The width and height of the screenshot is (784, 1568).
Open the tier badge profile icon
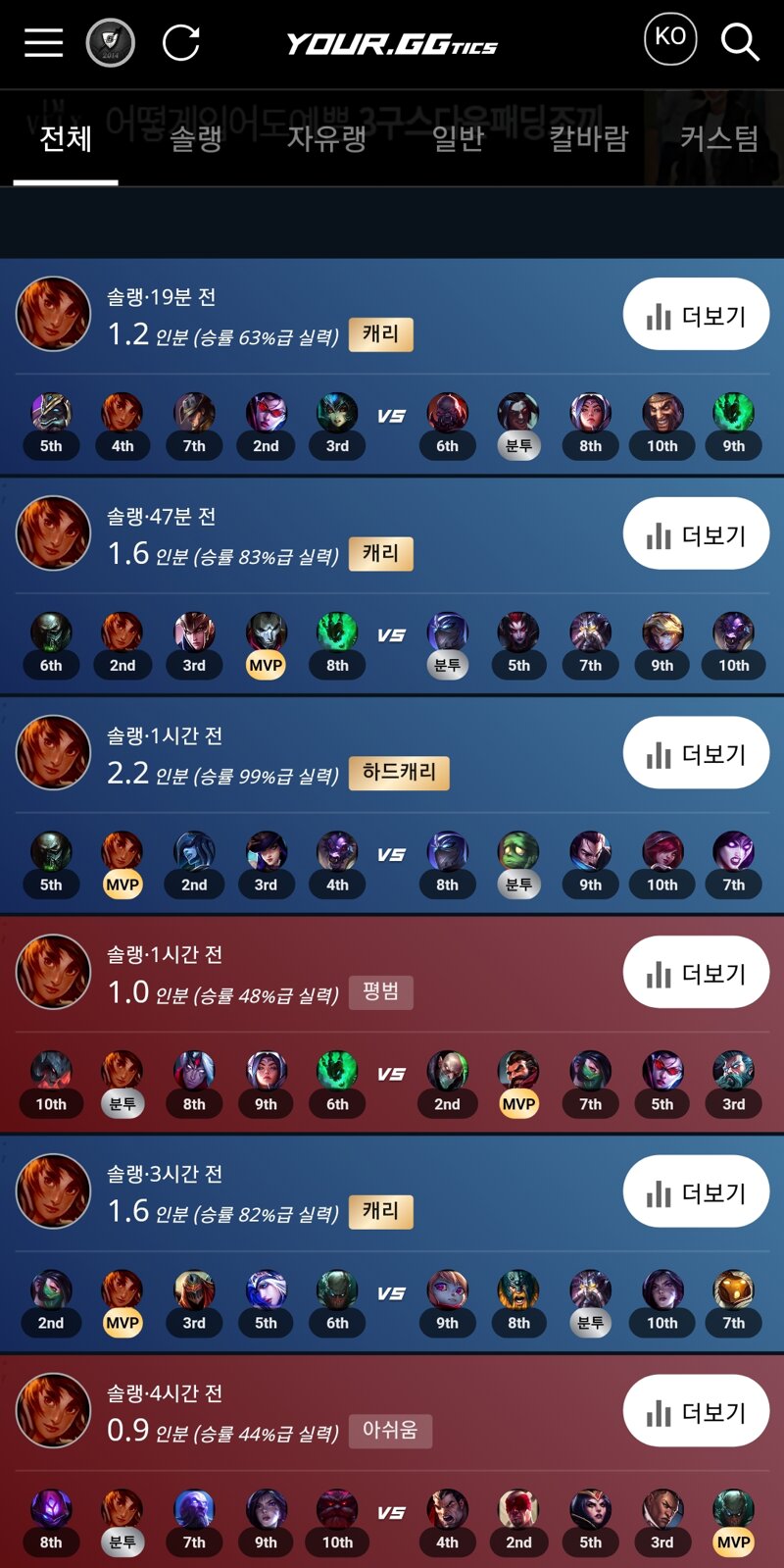[x=110, y=43]
